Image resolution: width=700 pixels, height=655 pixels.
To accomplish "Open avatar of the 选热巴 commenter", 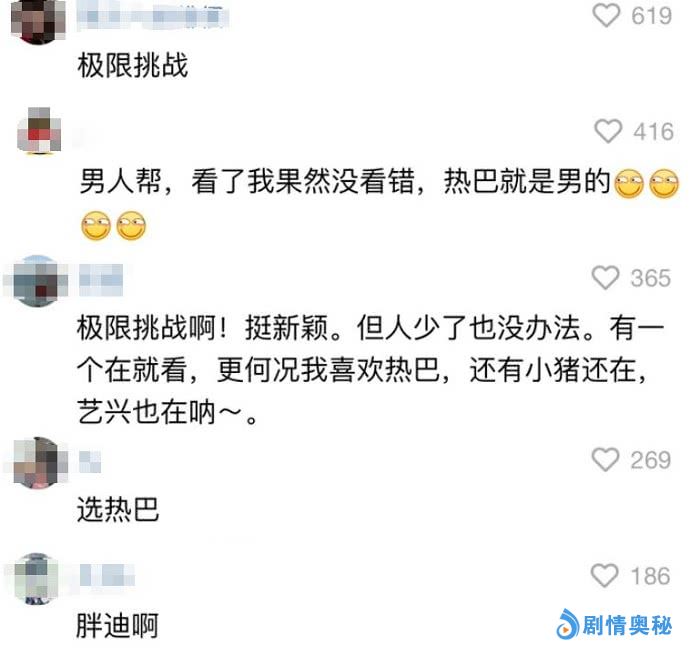I will (x=40, y=461).
